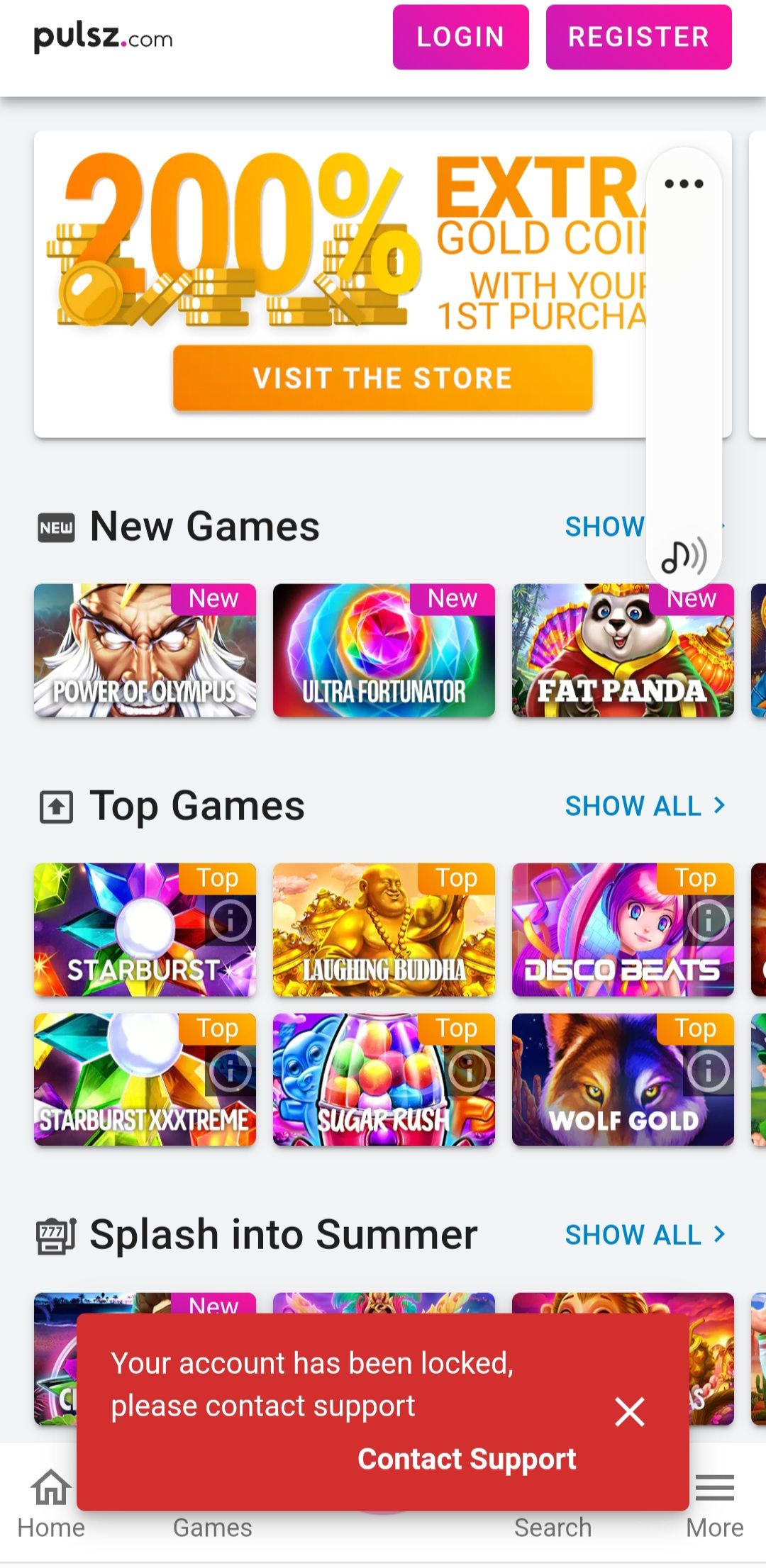View info for Disco Beats

click(707, 920)
